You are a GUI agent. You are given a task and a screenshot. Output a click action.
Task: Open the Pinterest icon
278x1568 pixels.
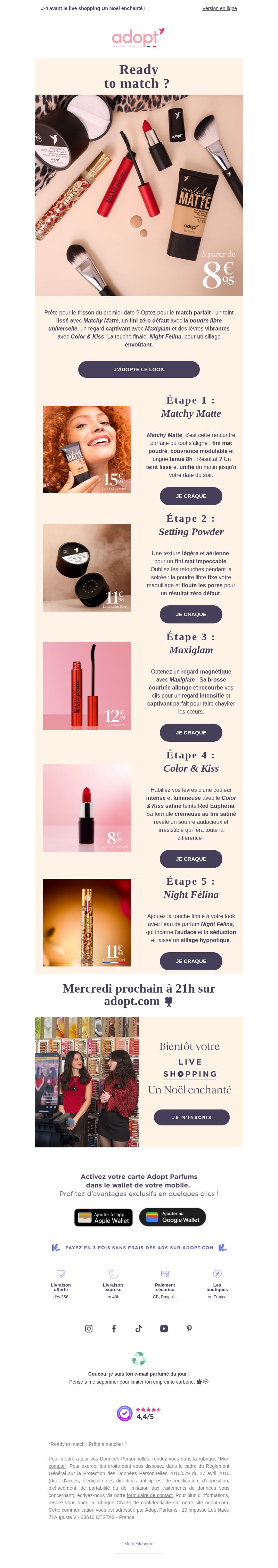click(x=189, y=1329)
